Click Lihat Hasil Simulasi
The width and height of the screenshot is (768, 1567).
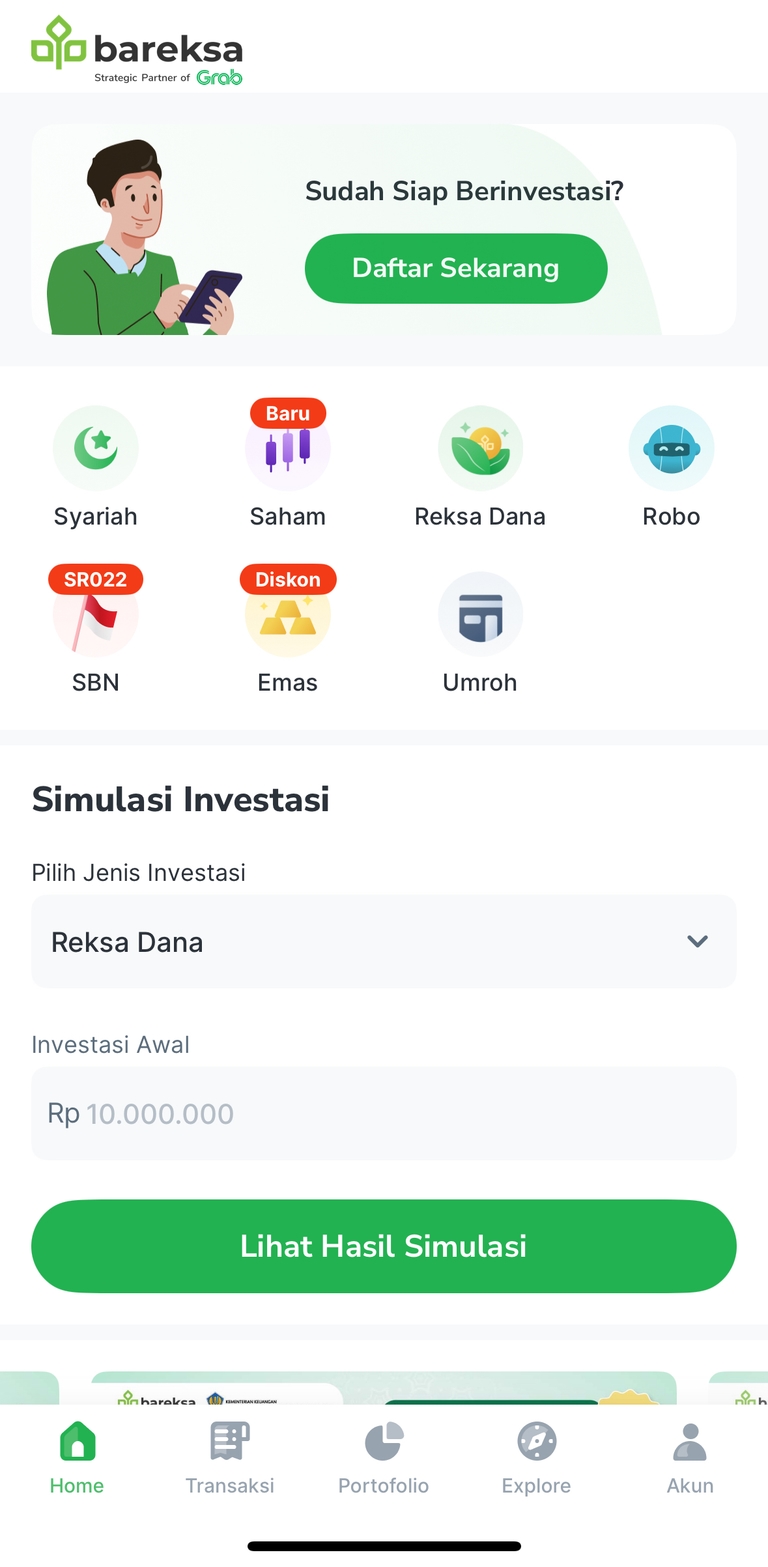click(383, 1246)
